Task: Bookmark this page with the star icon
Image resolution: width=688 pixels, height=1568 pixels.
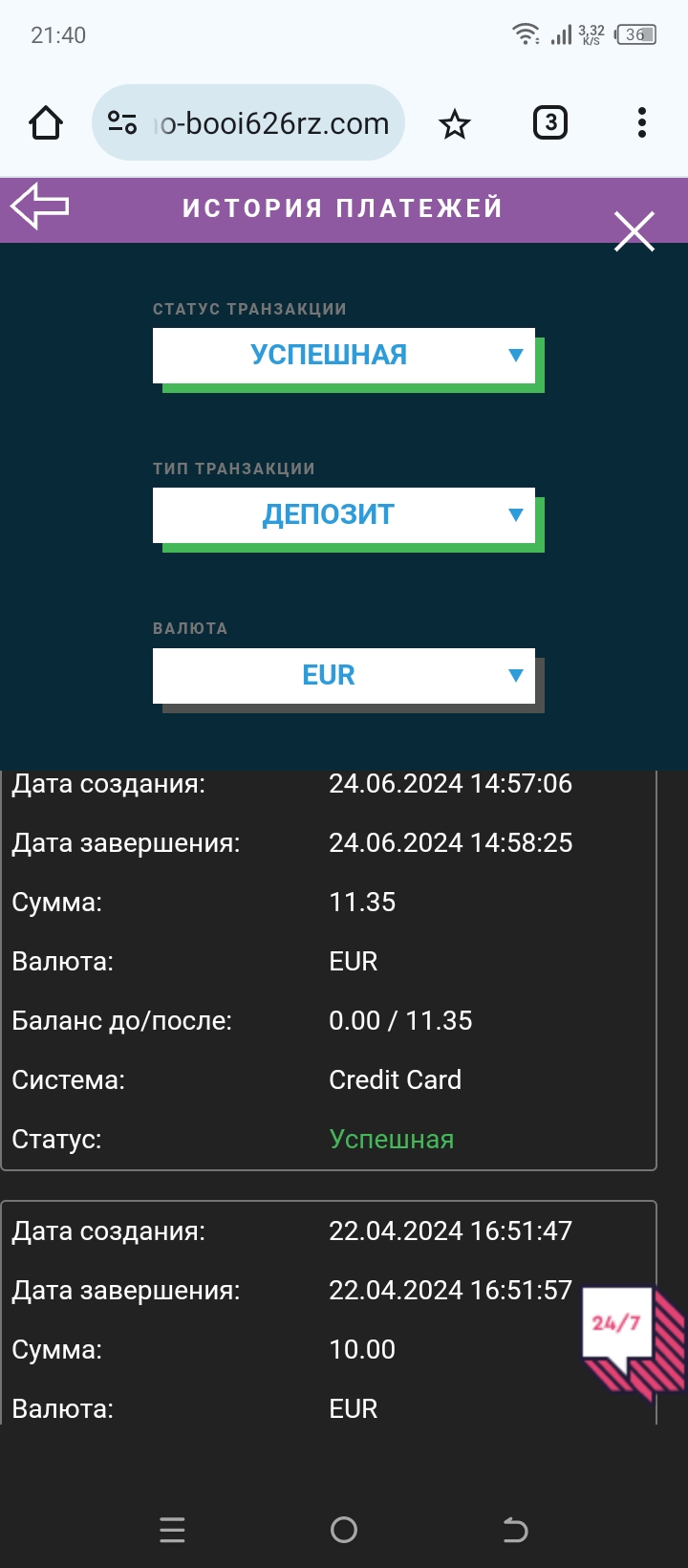Action: (x=455, y=123)
